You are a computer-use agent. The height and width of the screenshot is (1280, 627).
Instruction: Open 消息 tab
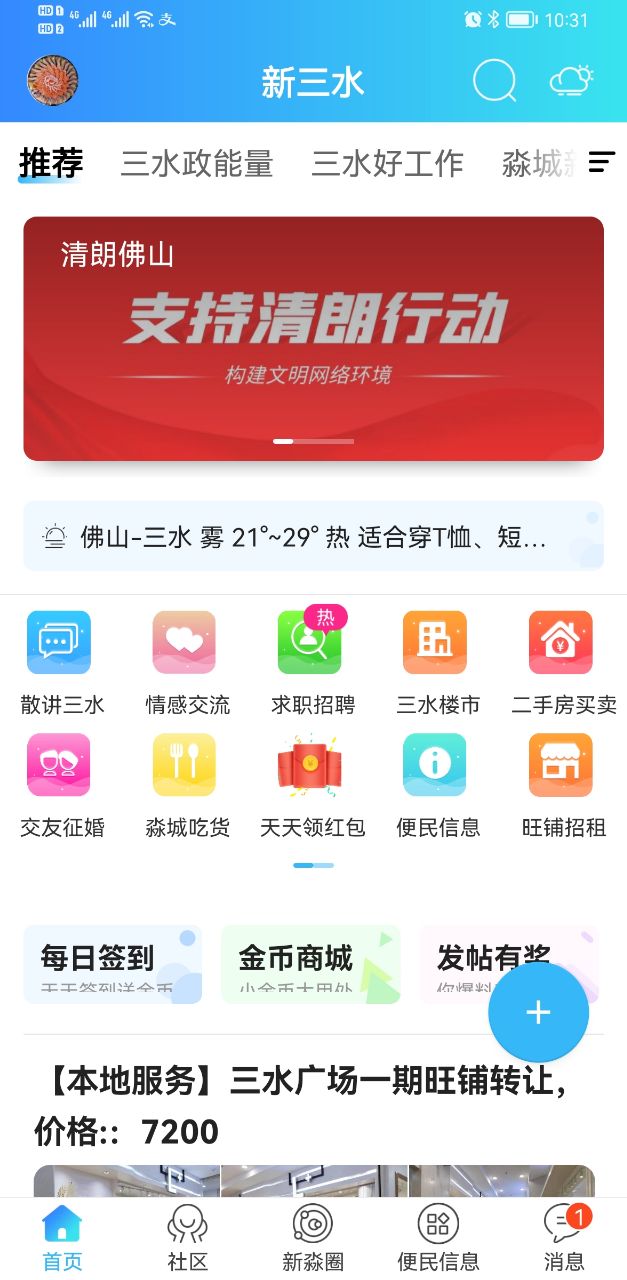coord(563,1238)
